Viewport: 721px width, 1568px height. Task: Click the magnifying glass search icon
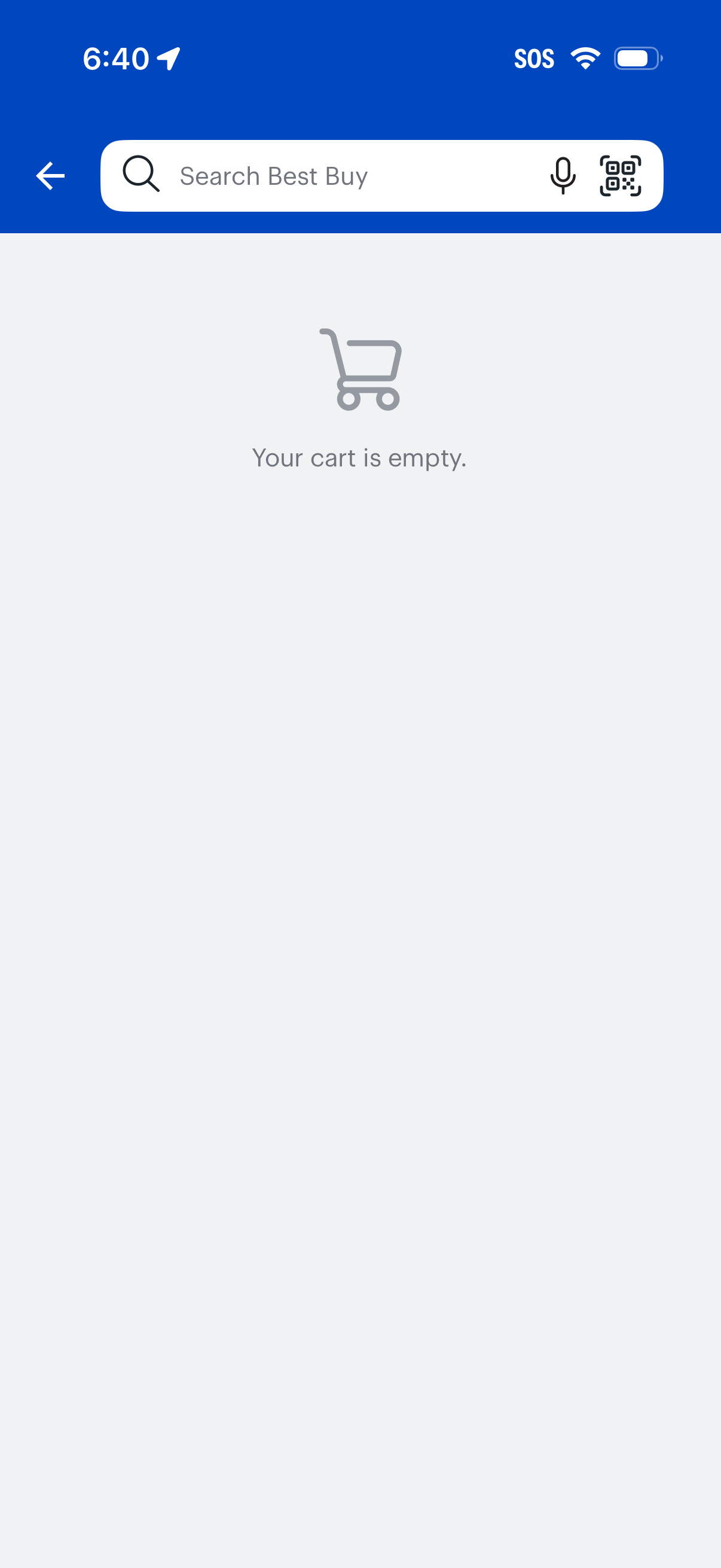141,176
